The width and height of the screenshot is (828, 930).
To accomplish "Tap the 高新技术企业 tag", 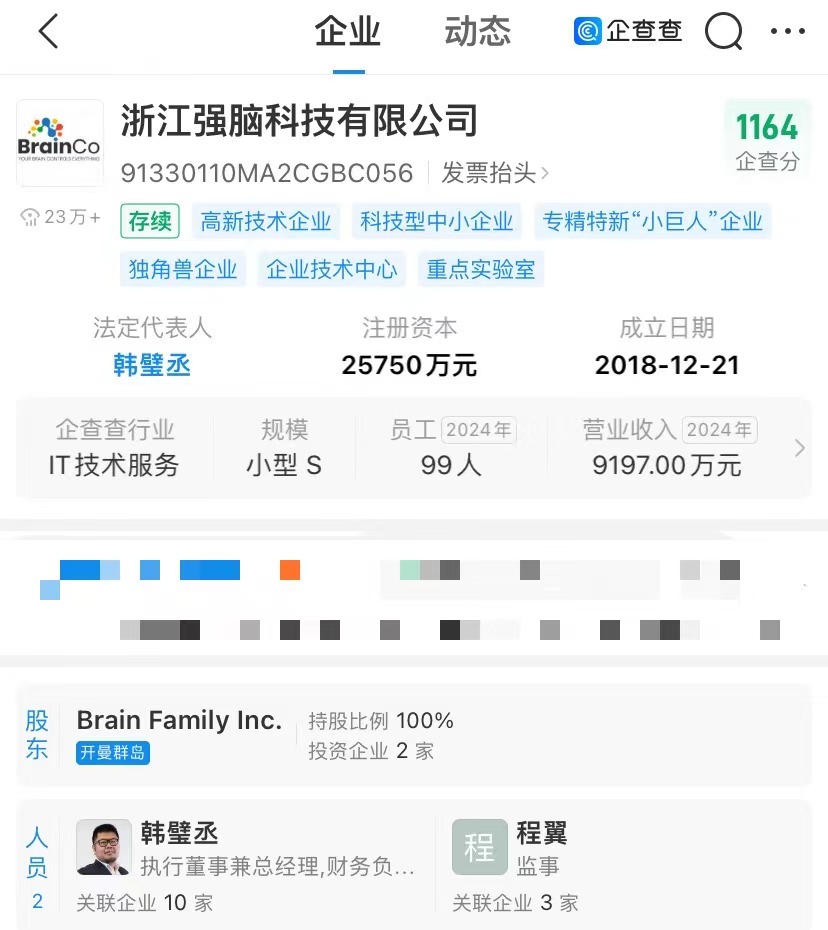I will click(266, 221).
